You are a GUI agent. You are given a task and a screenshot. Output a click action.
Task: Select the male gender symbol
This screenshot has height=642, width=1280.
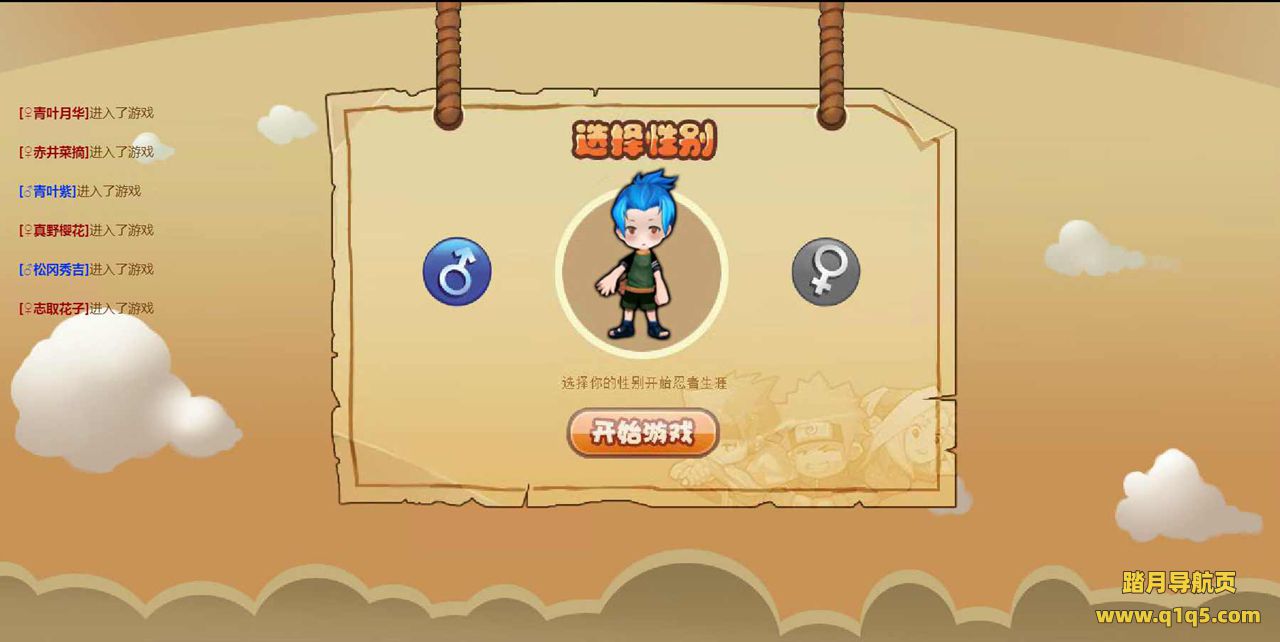pyautogui.click(x=457, y=271)
